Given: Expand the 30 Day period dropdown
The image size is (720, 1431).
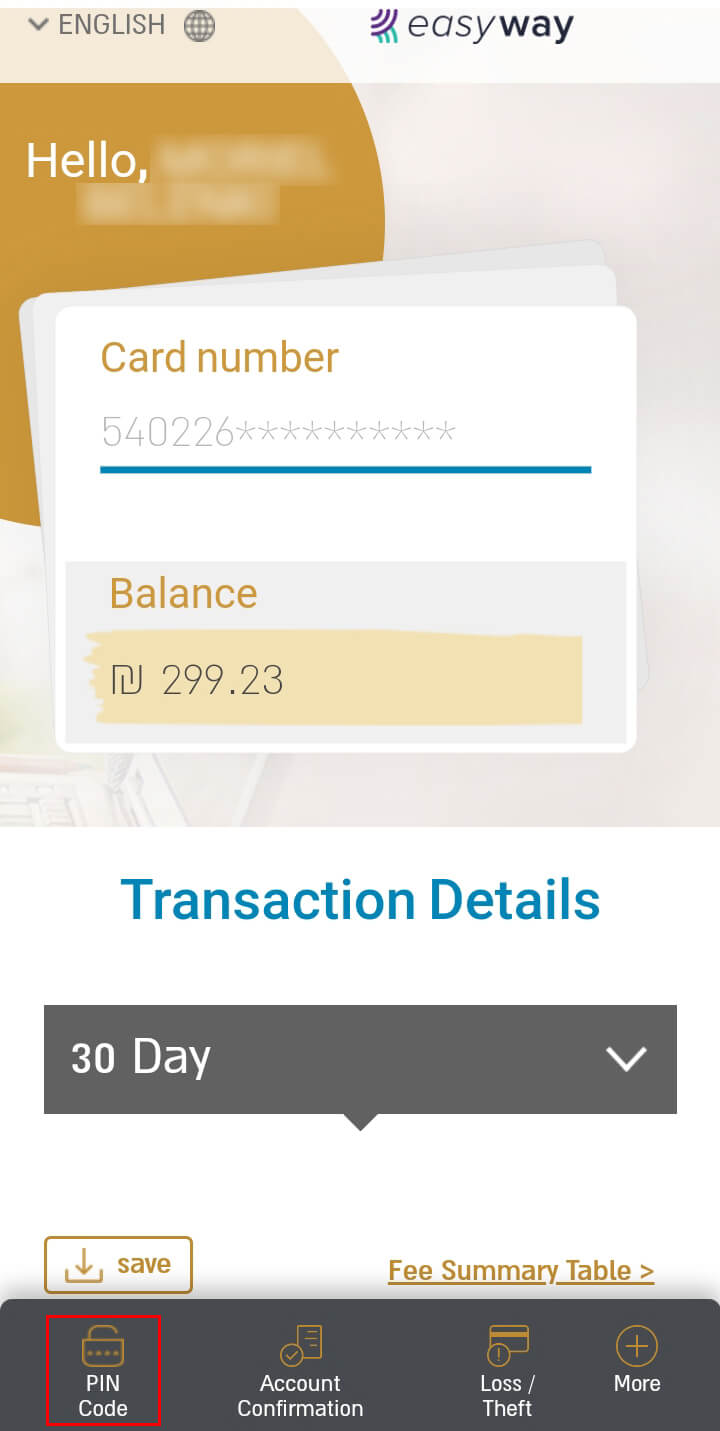Looking at the screenshot, I should point(360,1058).
